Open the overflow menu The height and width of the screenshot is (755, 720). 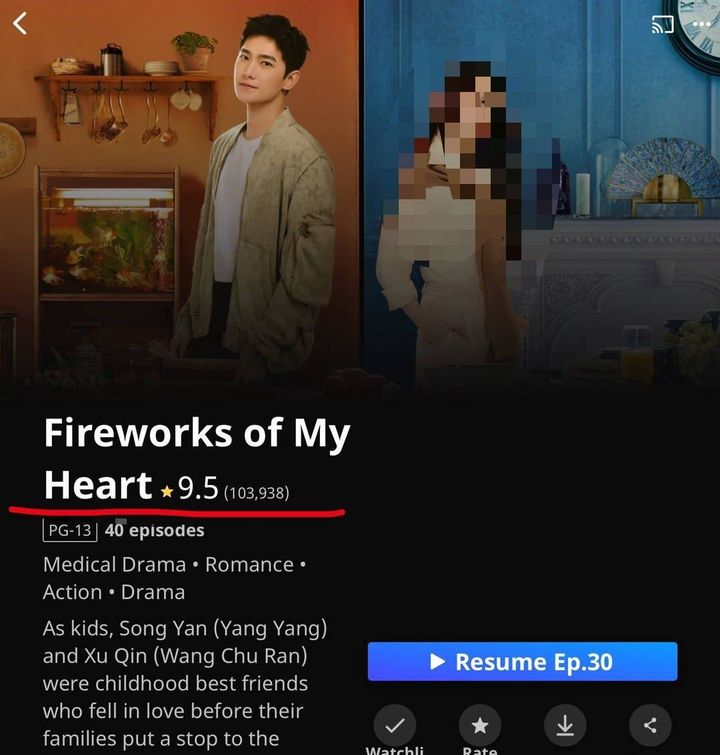[x=701, y=23]
